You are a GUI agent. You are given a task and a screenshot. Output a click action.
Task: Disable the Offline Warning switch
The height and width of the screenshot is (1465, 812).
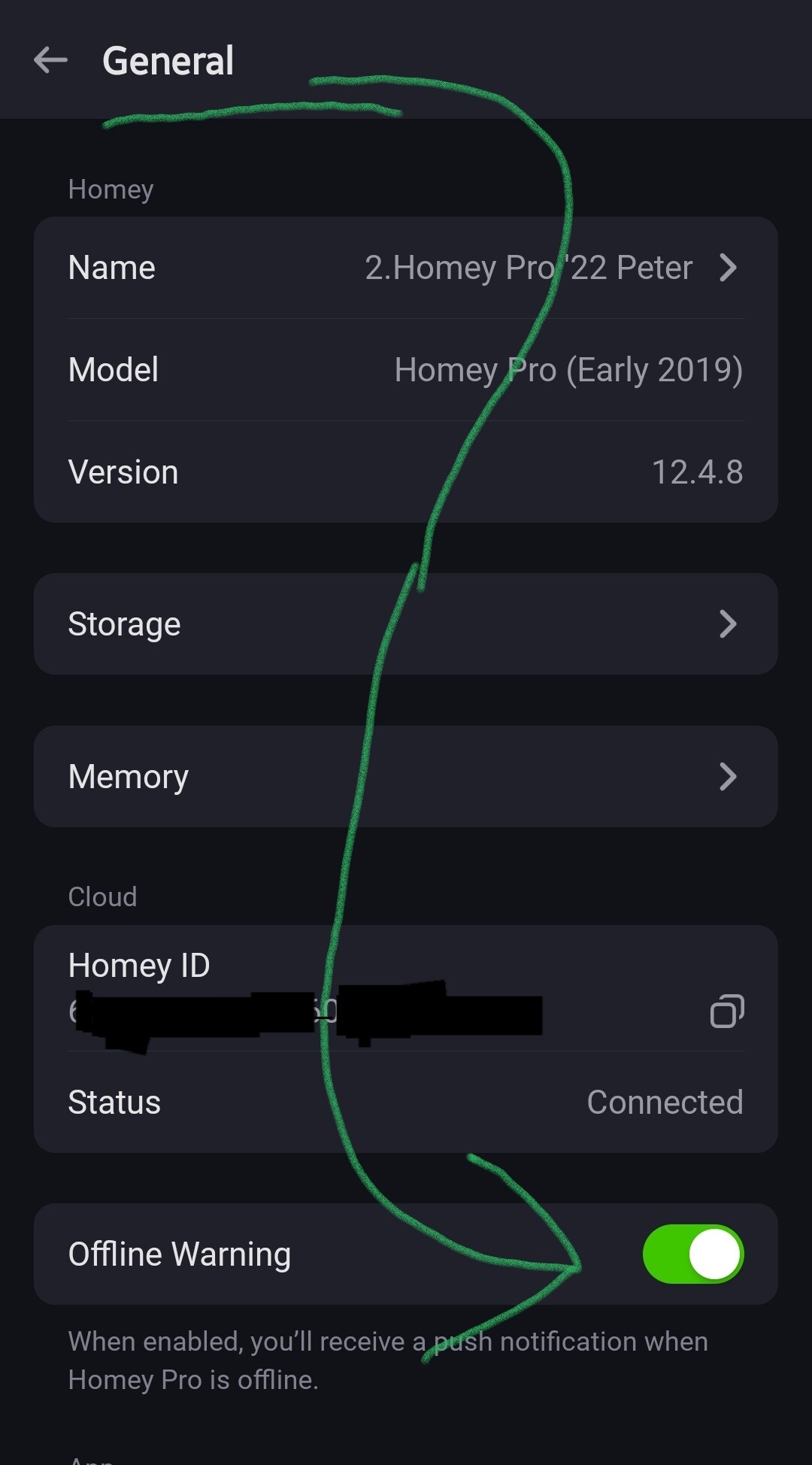click(693, 1254)
